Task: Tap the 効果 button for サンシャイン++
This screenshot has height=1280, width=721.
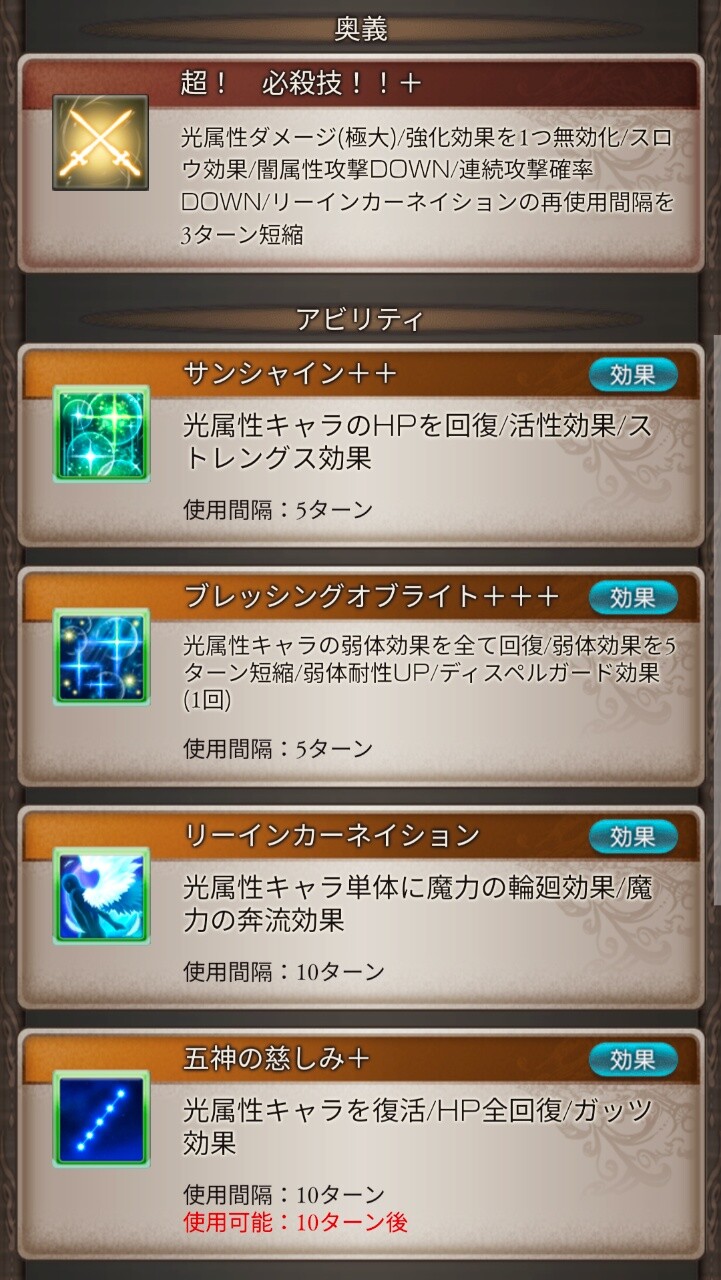Action: (x=632, y=375)
